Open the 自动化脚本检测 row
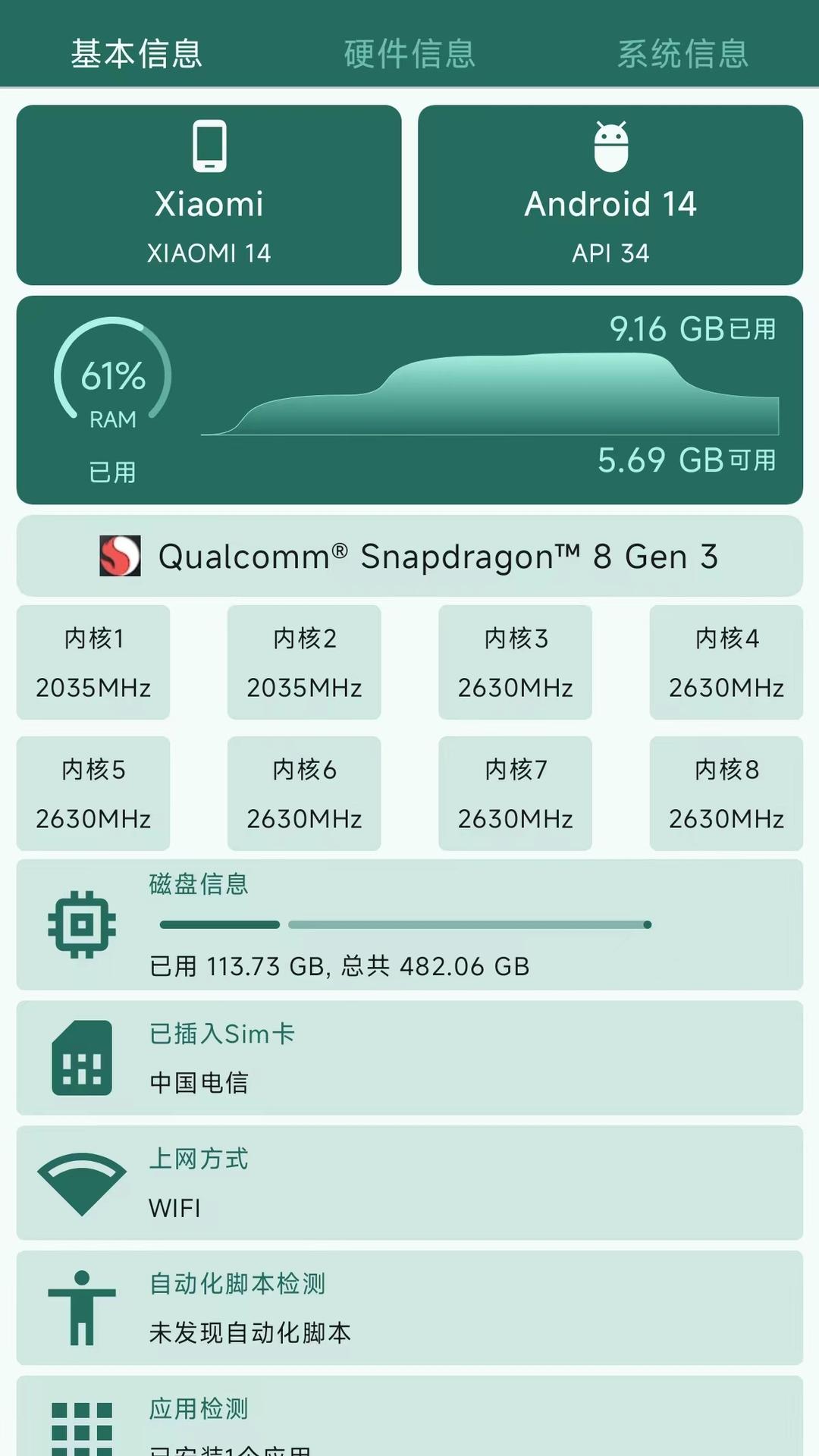Image resolution: width=819 pixels, height=1456 pixels. 409,1308
